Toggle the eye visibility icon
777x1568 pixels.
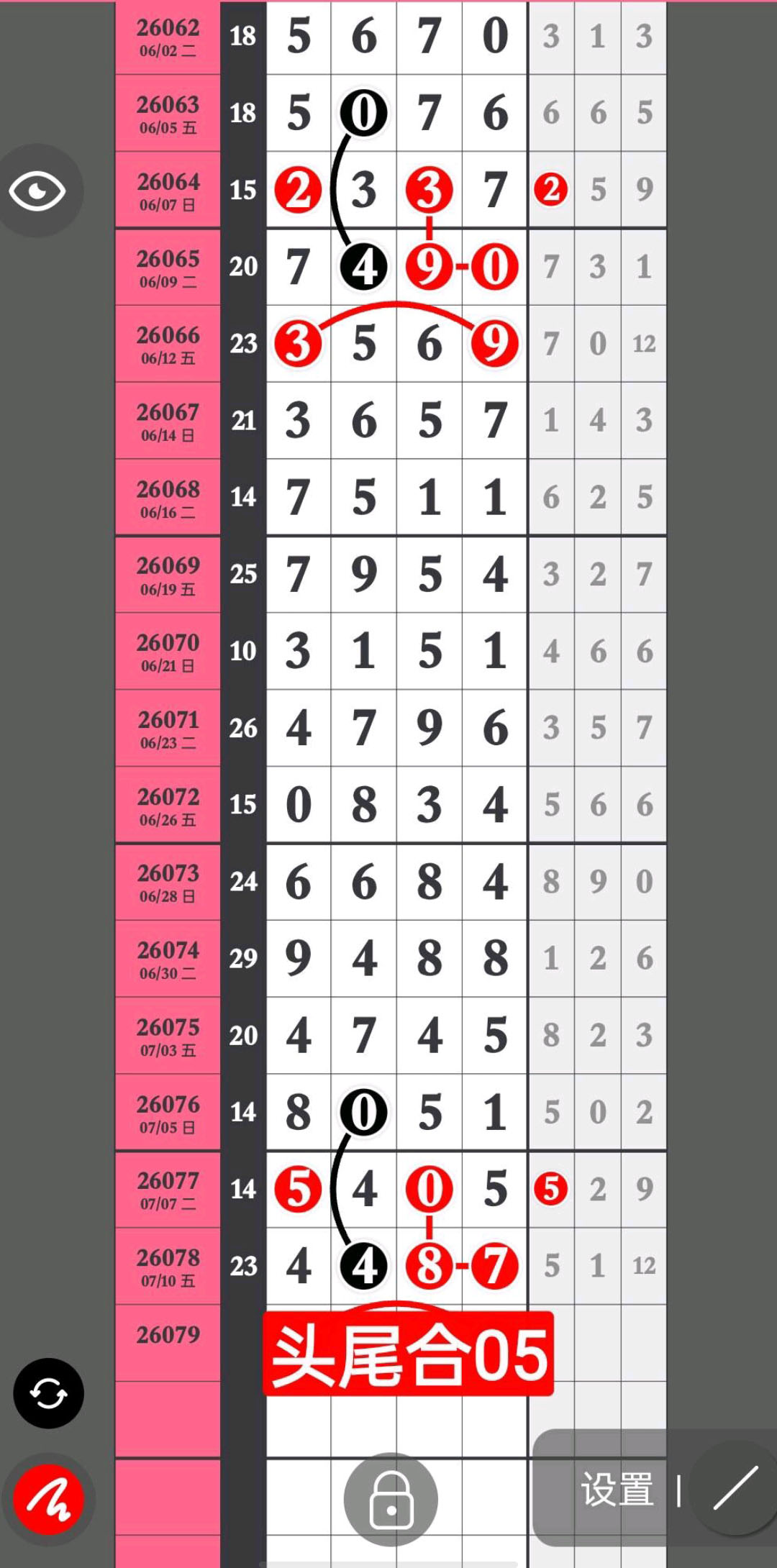tap(37, 191)
